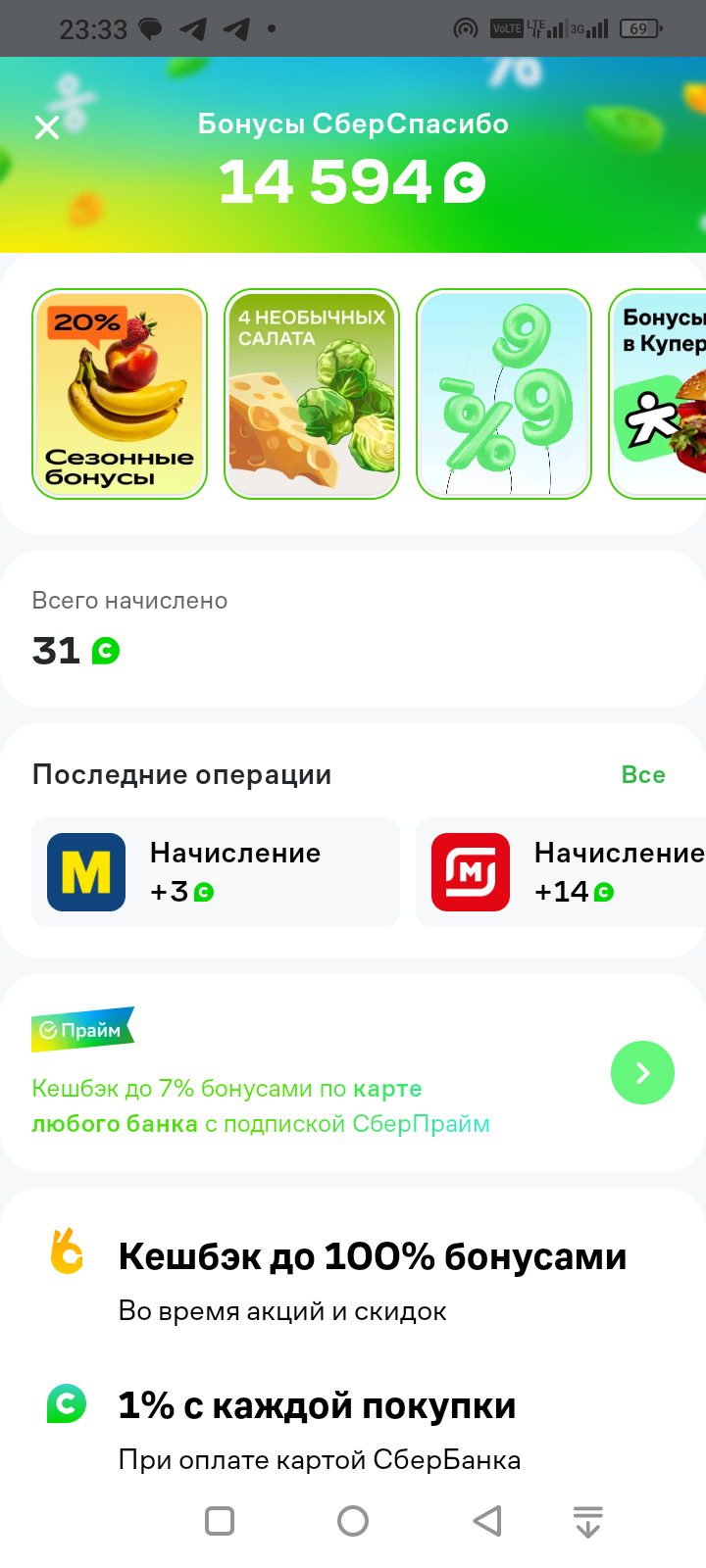Go to the home screen
The height and width of the screenshot is (1568, 706).
point(353,1521)
